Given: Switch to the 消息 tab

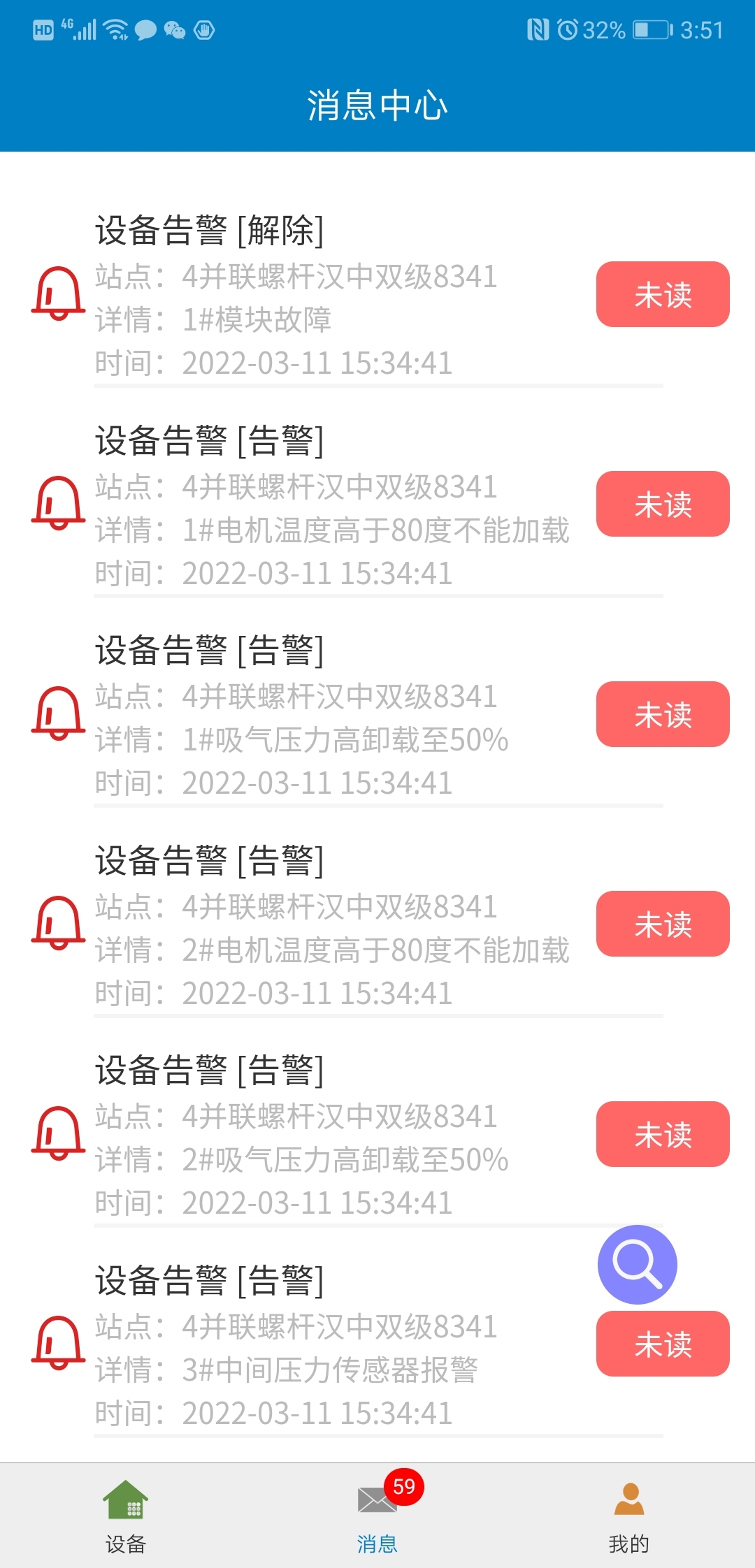Looking at the screenshot, I should [x=377, y=1516].
